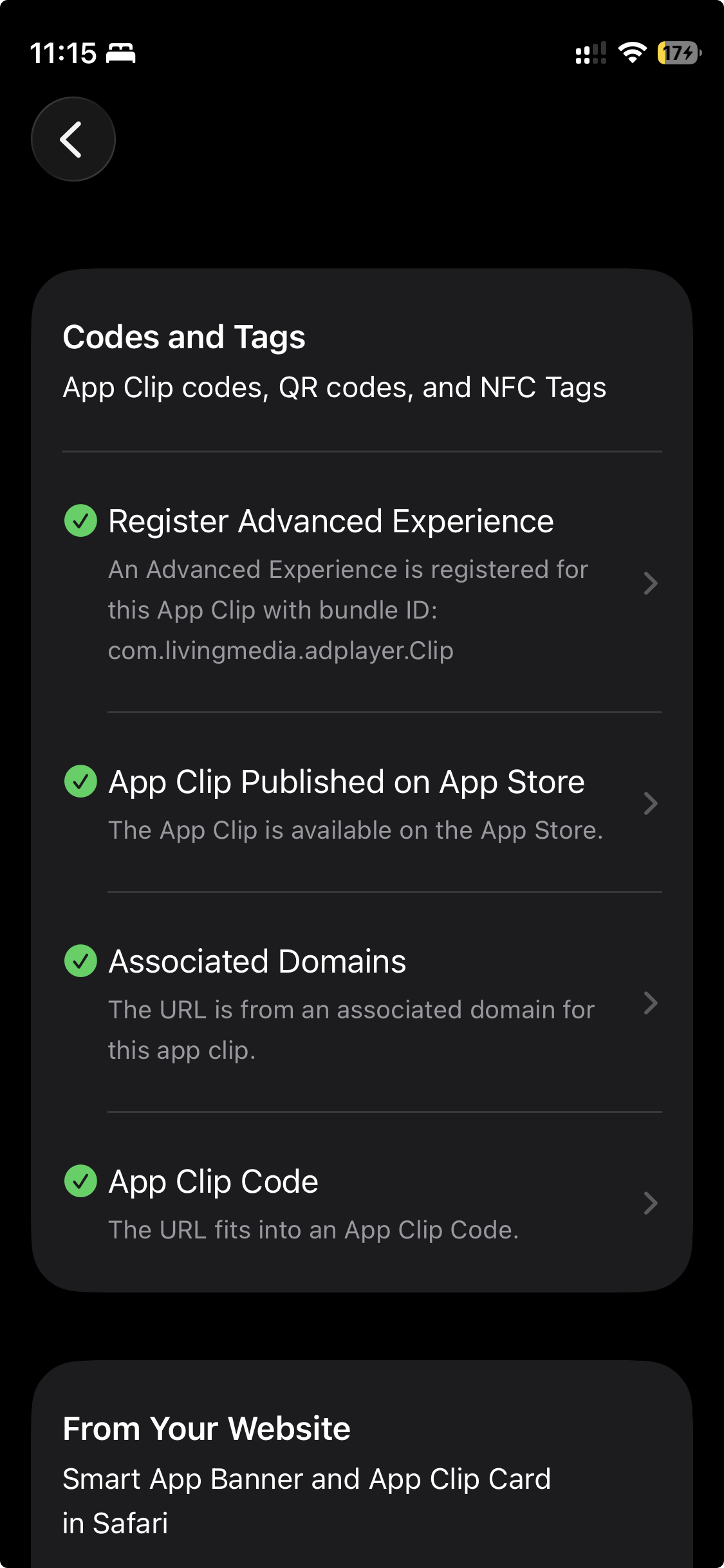Image resolution: width=724 pixels, height=1568 pixels.
Task: Open the App Clip Code row
Action: (362, 1202)
